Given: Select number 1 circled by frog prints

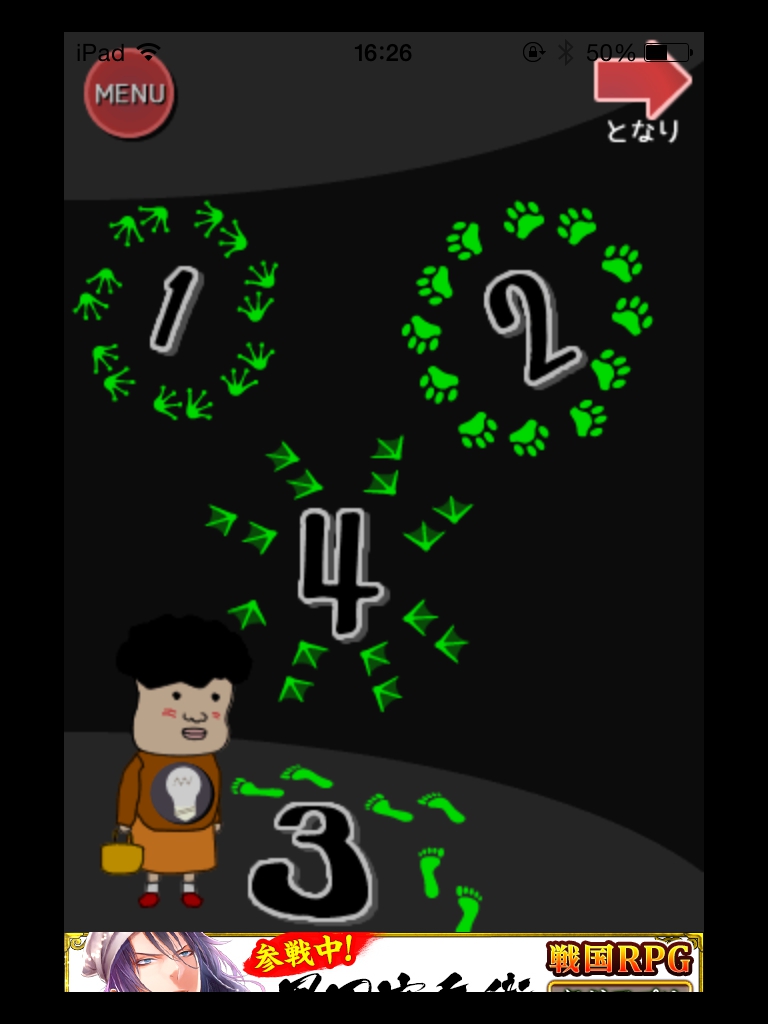Looking at the screenshot, I should tap(177, 309).
